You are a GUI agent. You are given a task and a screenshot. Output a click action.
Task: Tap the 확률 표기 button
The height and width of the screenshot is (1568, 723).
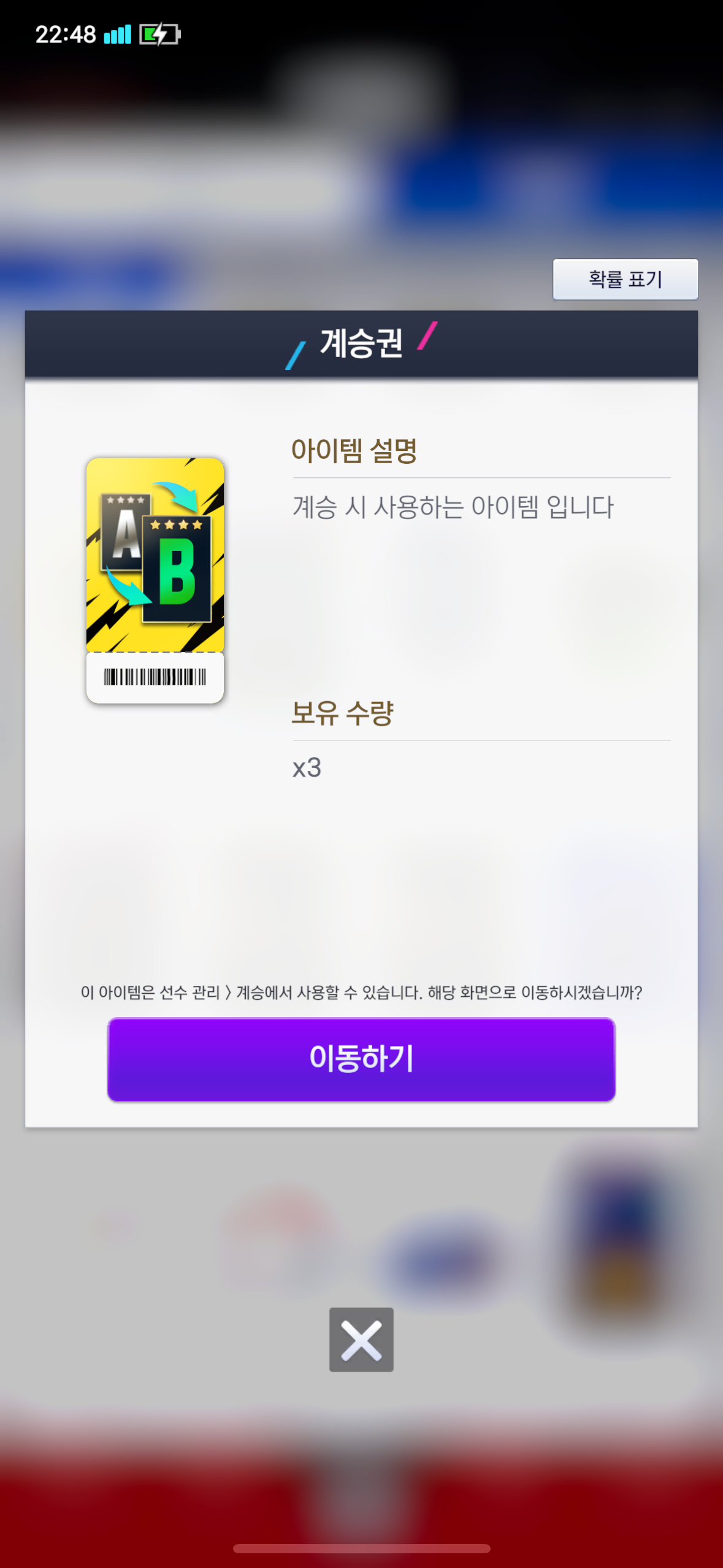(625, 279)
